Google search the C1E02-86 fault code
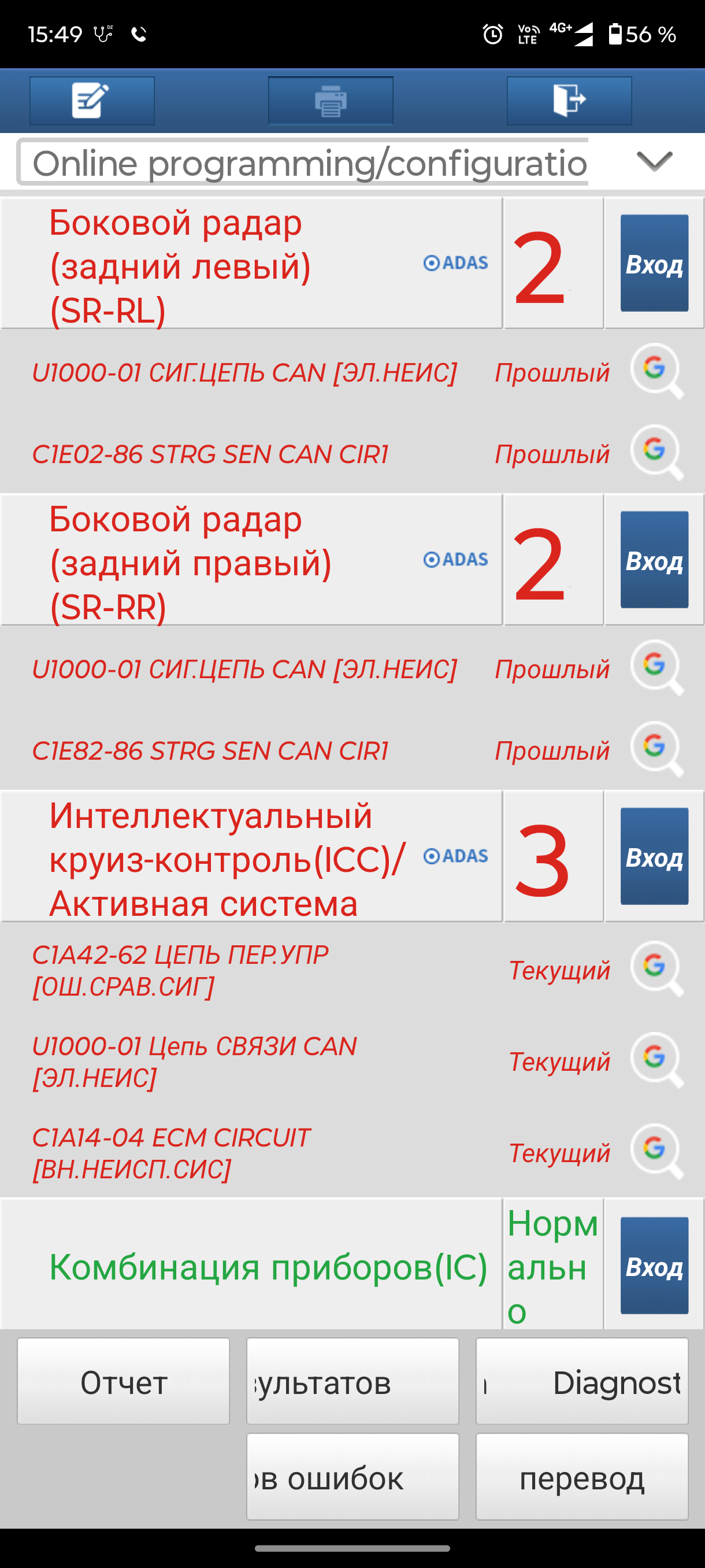705x1568 pixels. pos(656,453)
